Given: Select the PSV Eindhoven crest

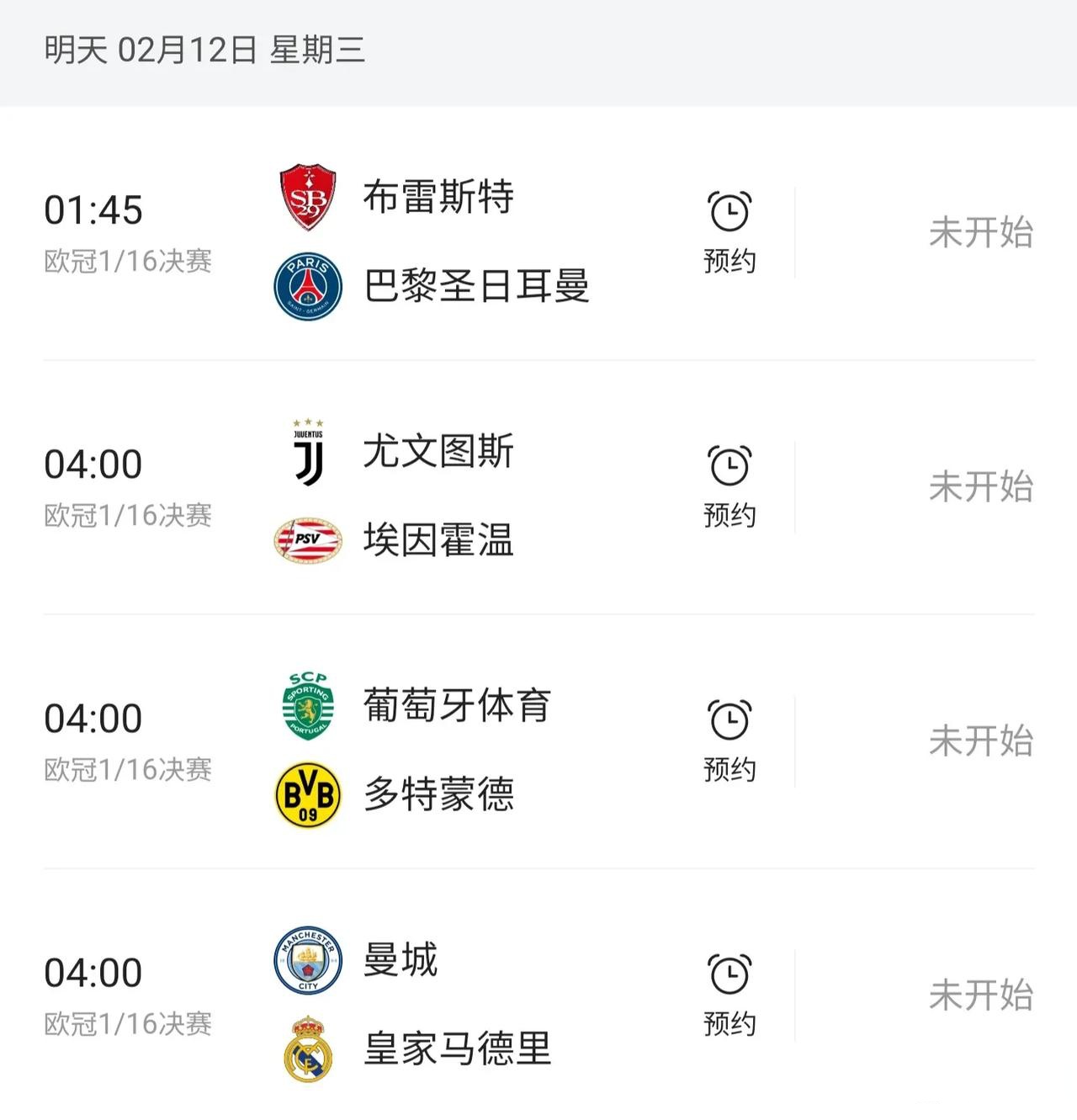Looking at the screenshot, I should tap(306, 539).
